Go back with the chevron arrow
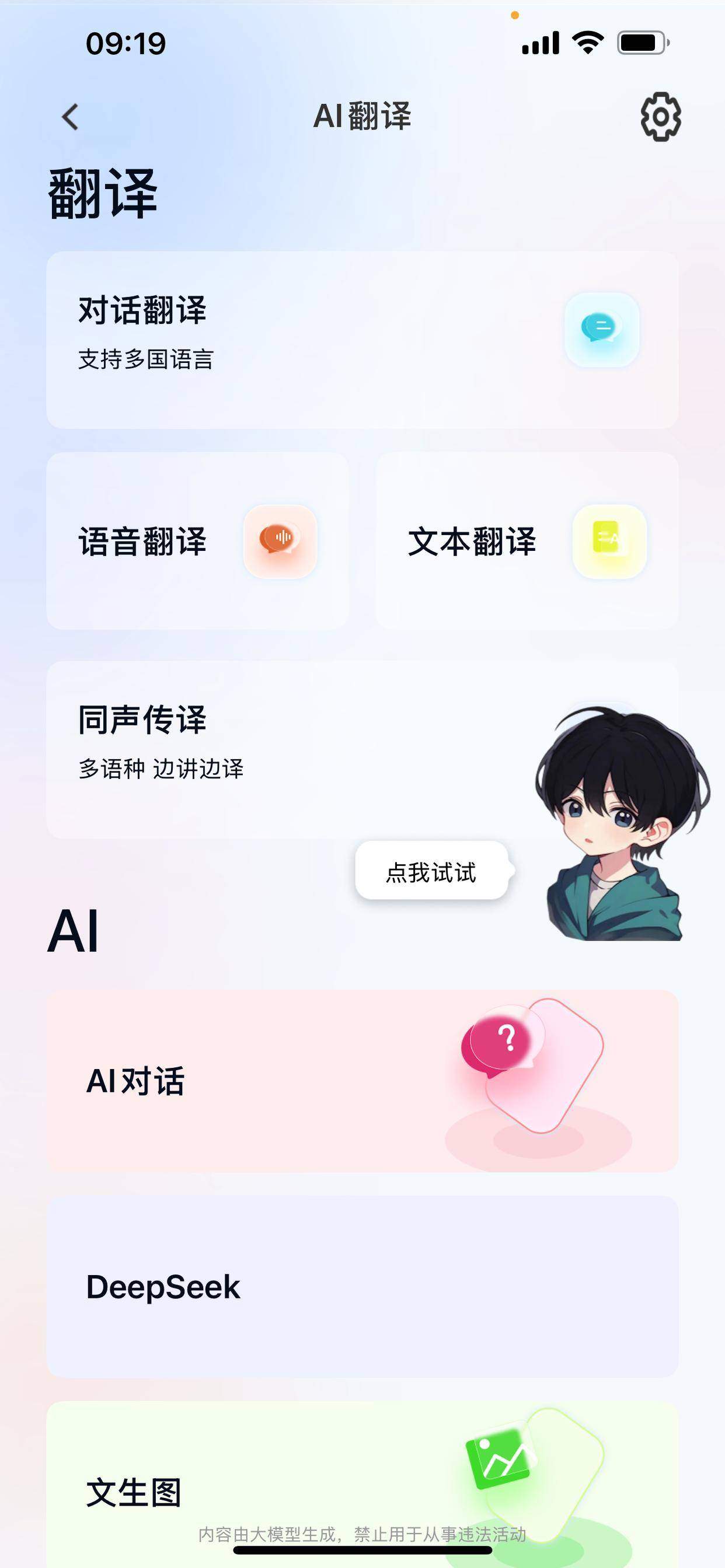 point(69,117)
